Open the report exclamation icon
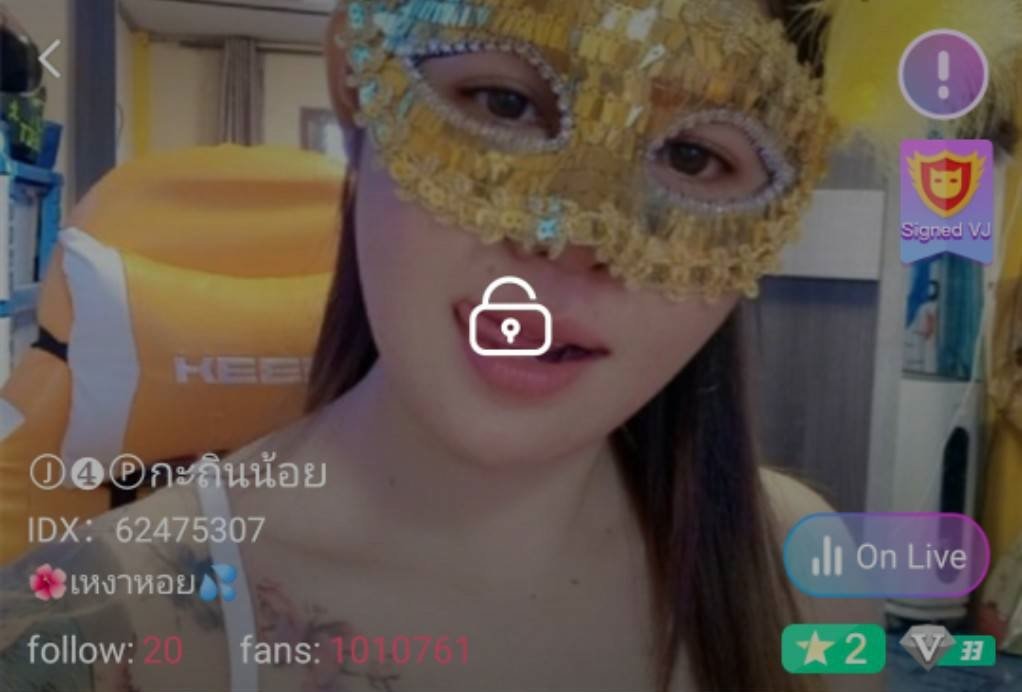The height and width of the screenshot is (692, 1022). point(942,74)
